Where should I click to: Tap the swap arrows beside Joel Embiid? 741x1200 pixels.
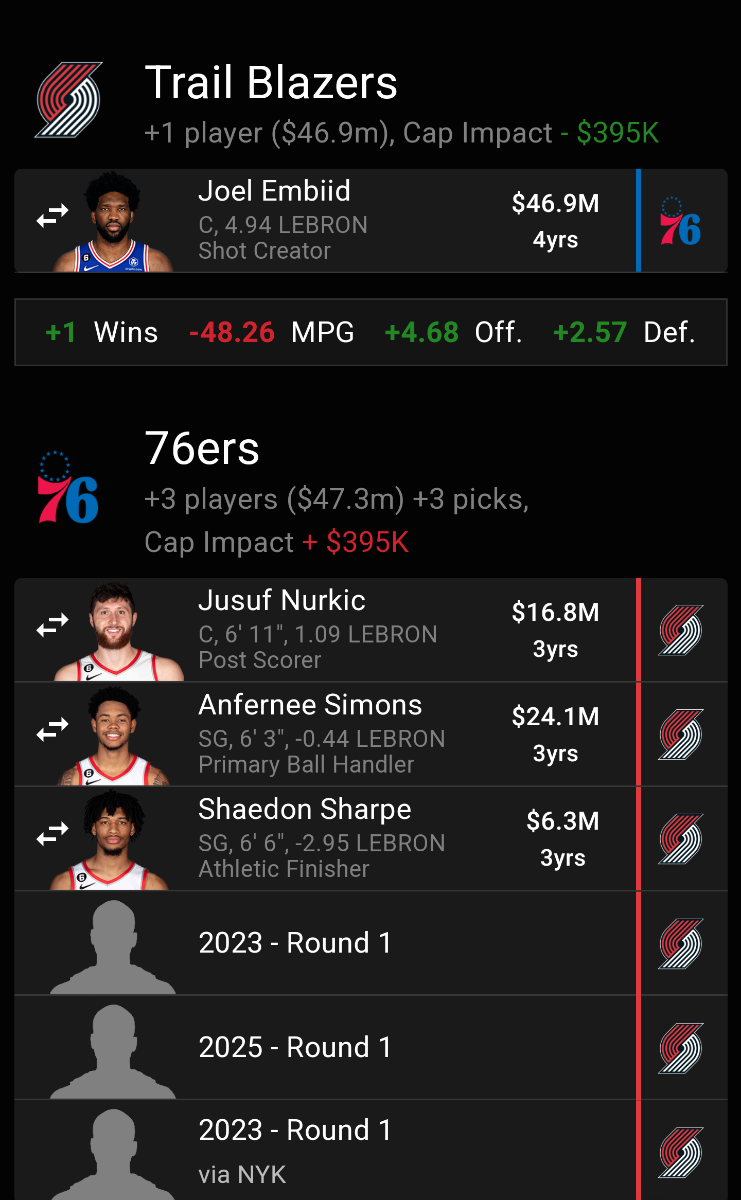[52, 216]
